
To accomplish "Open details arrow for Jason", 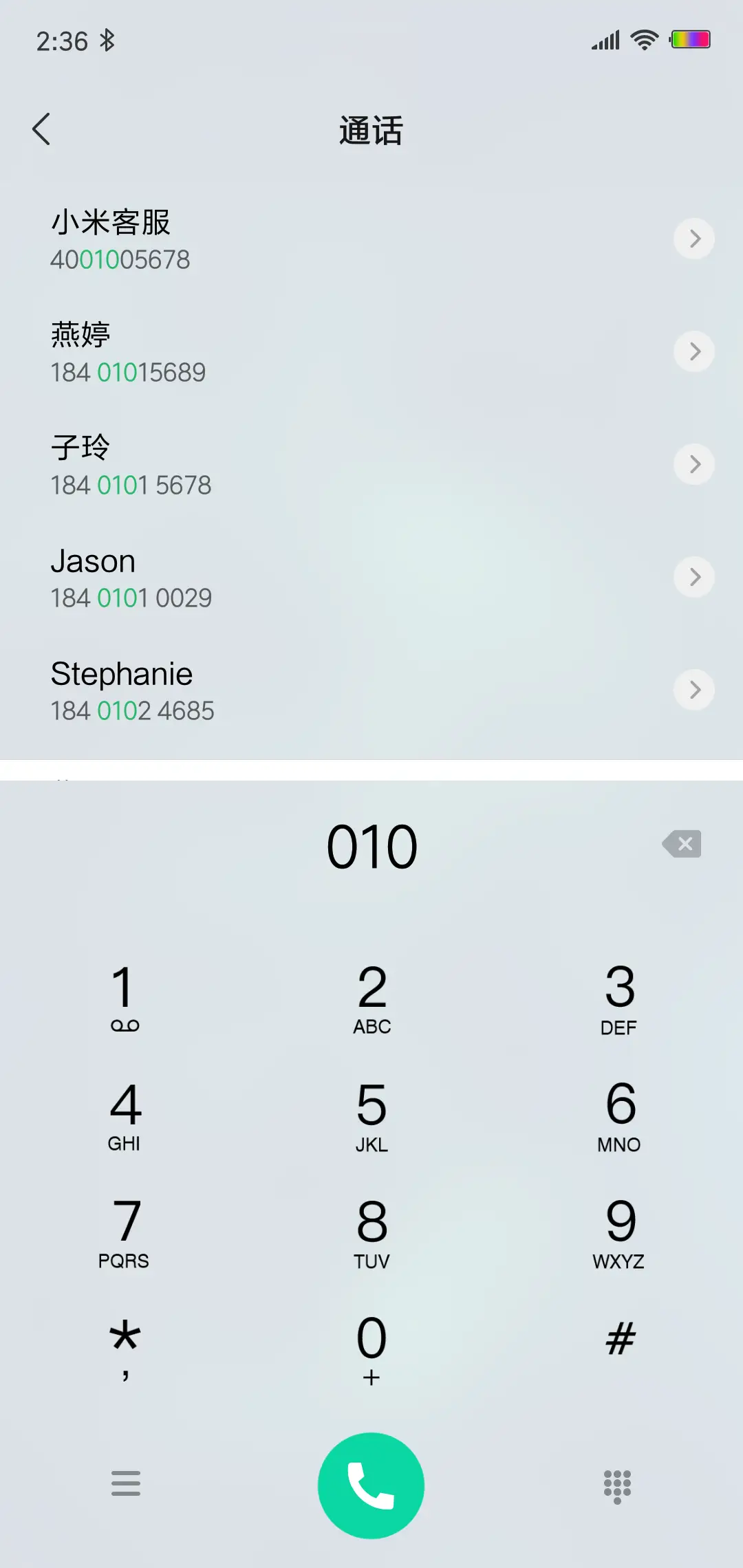I will pos(694,577).
